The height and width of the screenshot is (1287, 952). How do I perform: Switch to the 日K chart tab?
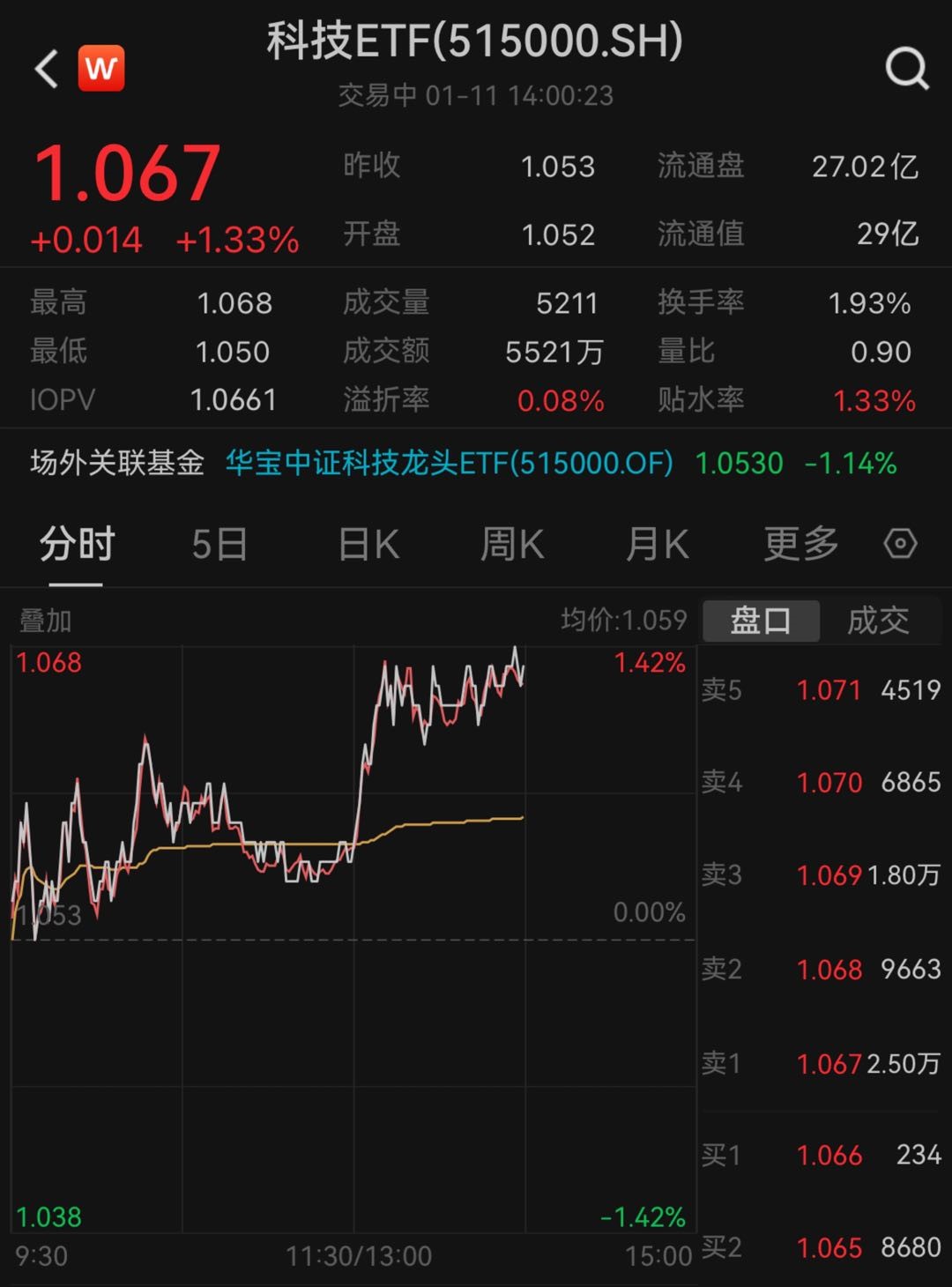369,544
